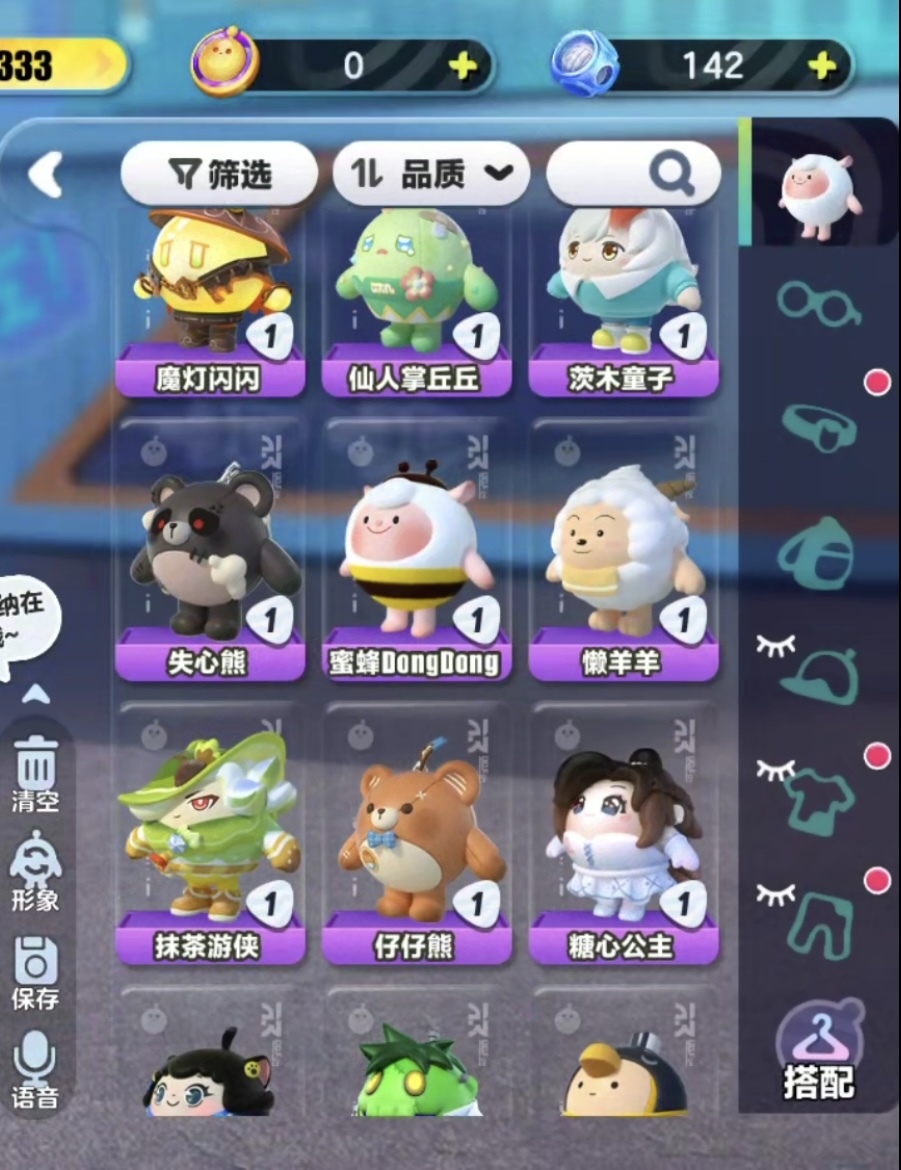
Task: Clear outfit with 清空 trash
Action: point(36,774)
